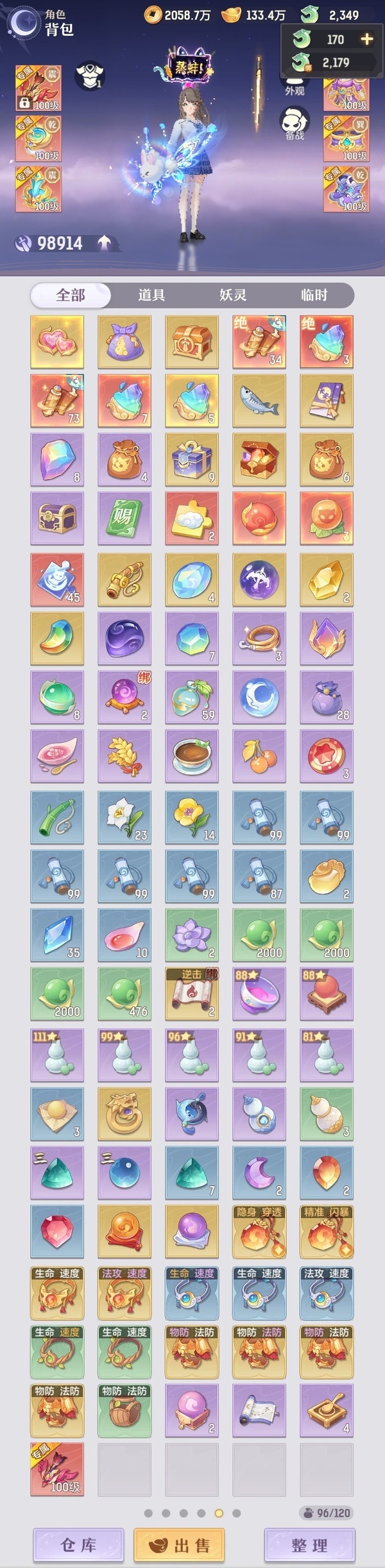Open the fish item
Screen dimensions: 385x1568
[259, 401]
